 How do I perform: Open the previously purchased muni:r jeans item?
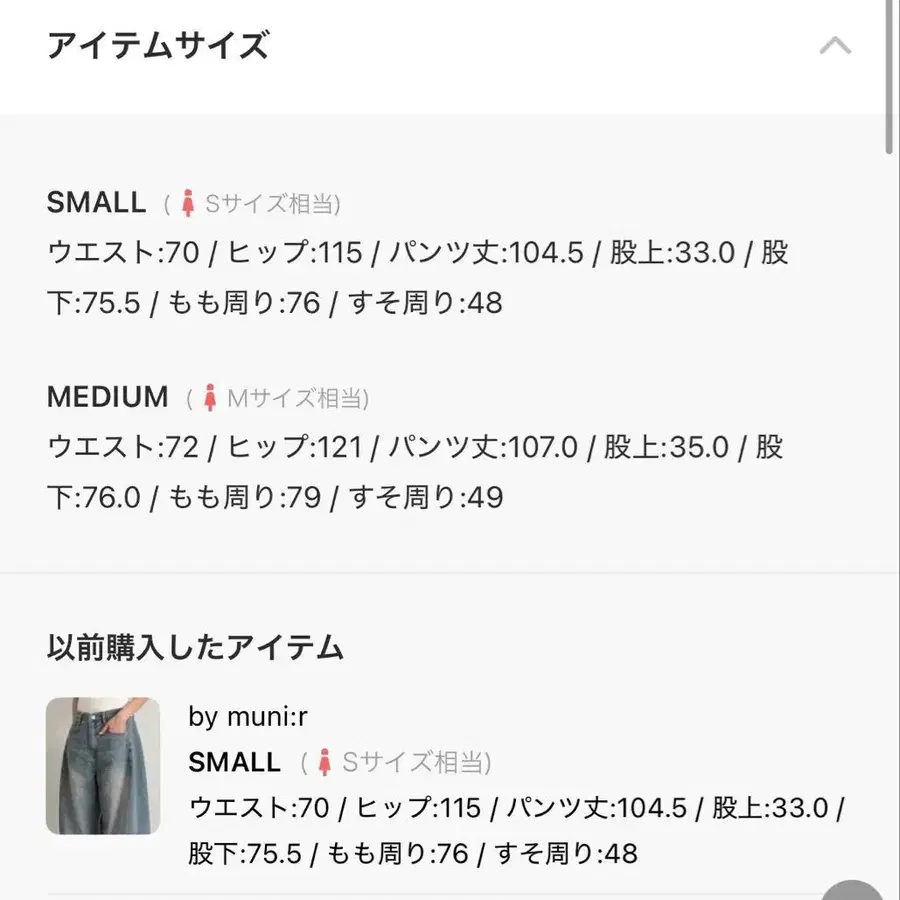(x=103, y=766)
